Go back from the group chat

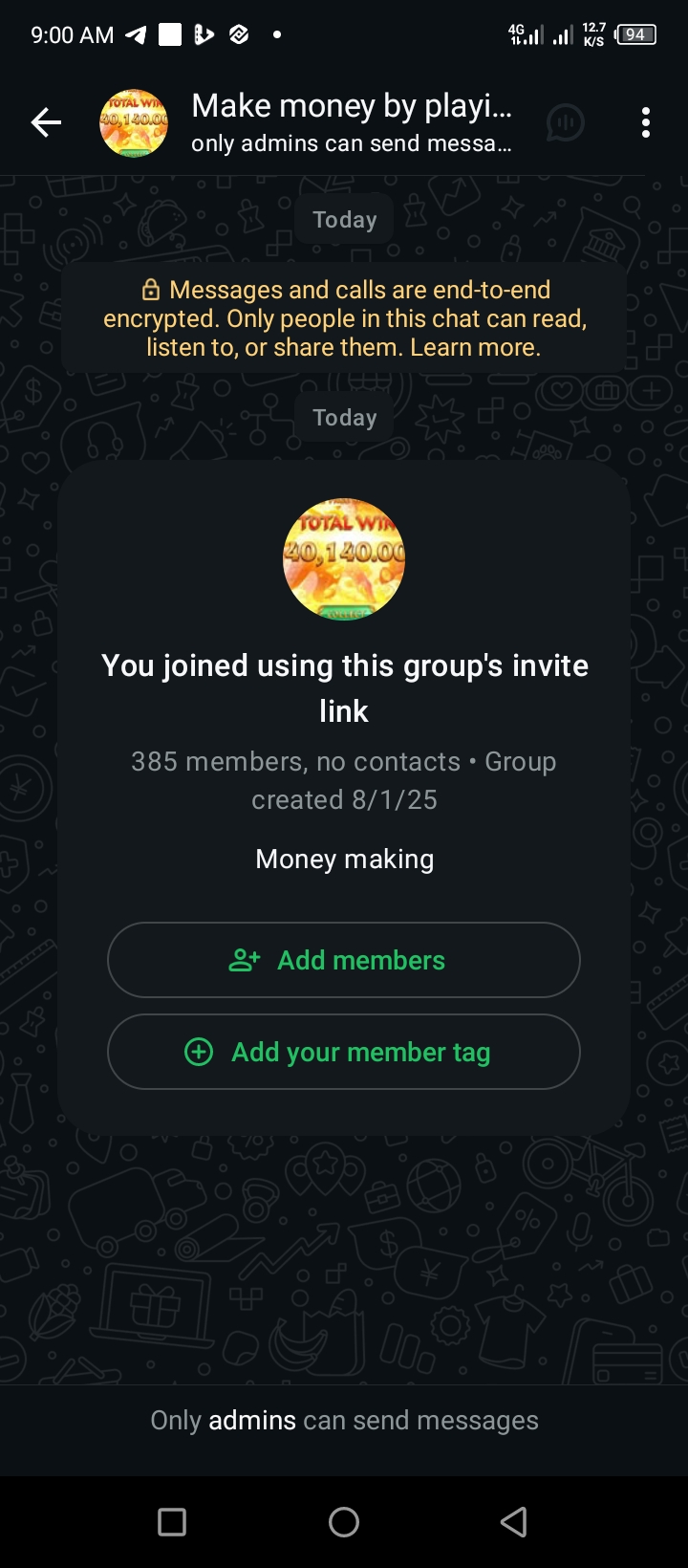pos(46,122)
